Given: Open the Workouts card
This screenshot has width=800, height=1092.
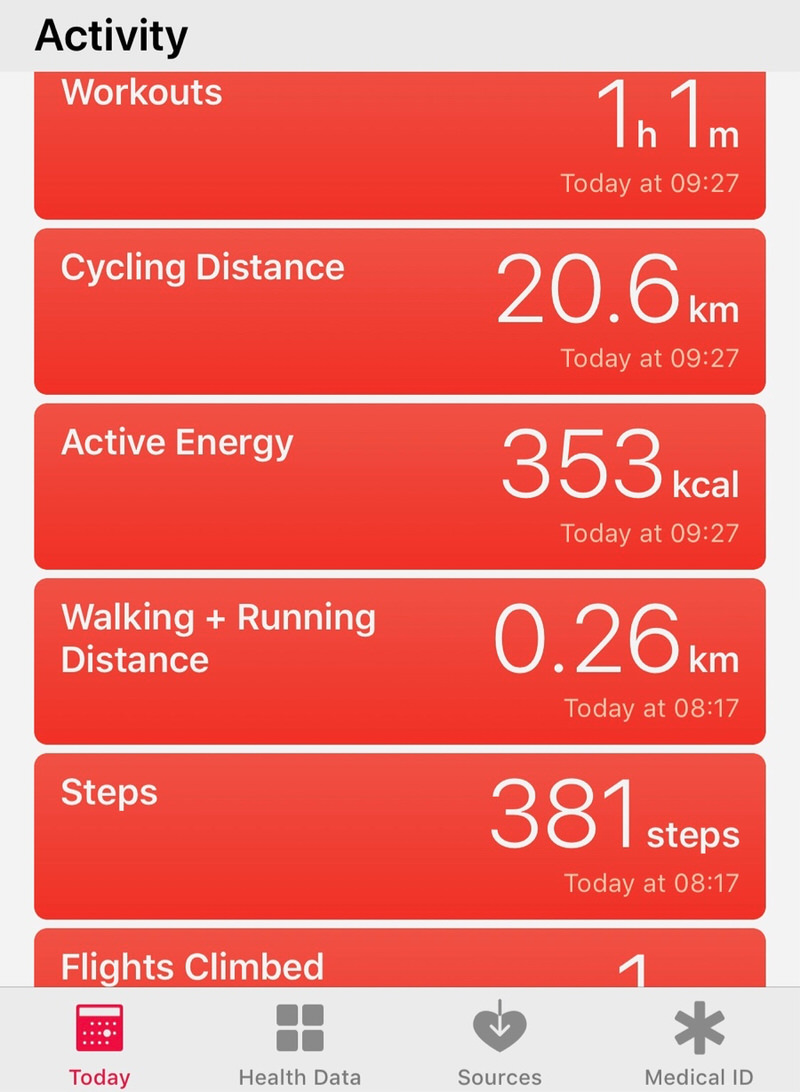Looking at the screenshot, I should pyautogui.click(x=400, y=145).
